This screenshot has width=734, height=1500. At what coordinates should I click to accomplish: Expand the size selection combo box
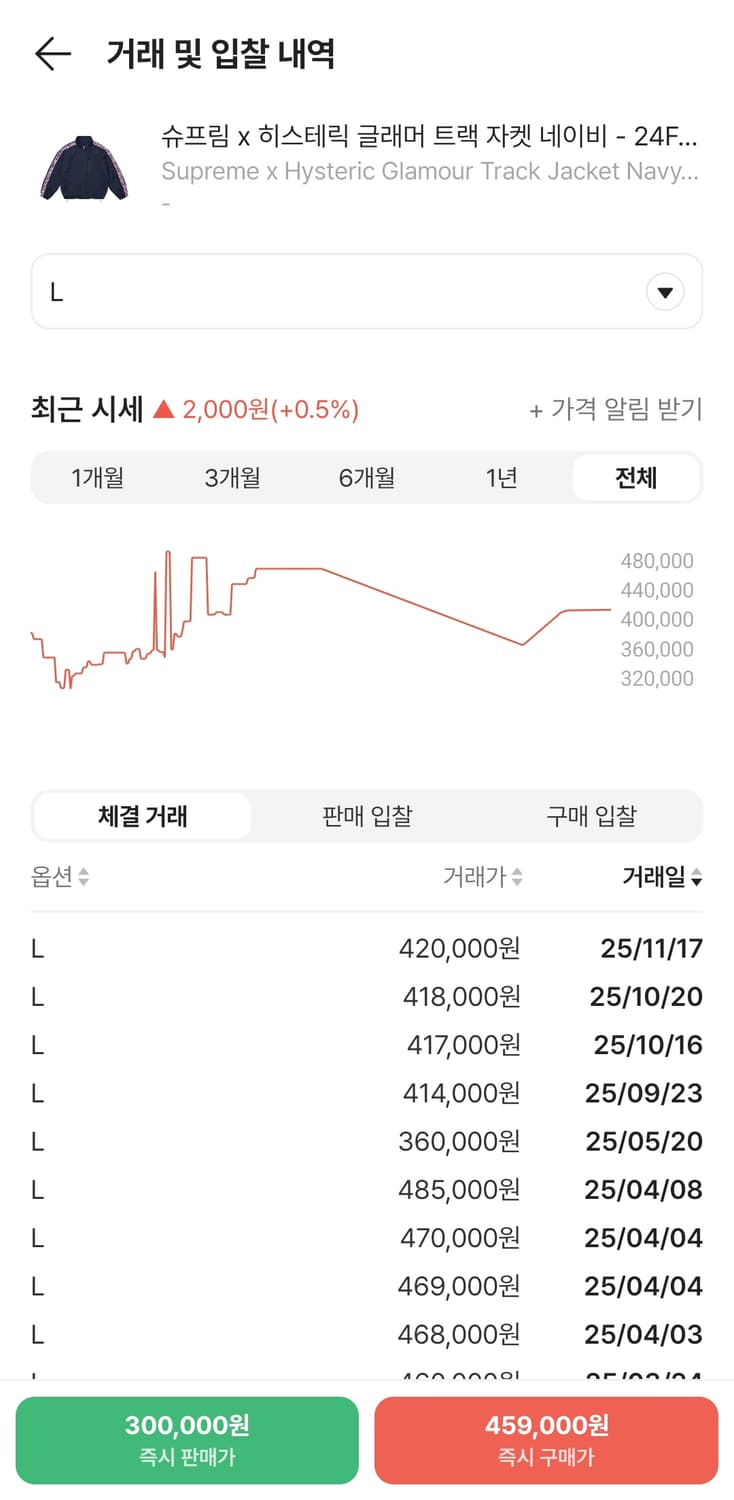[x=366, y=291]
